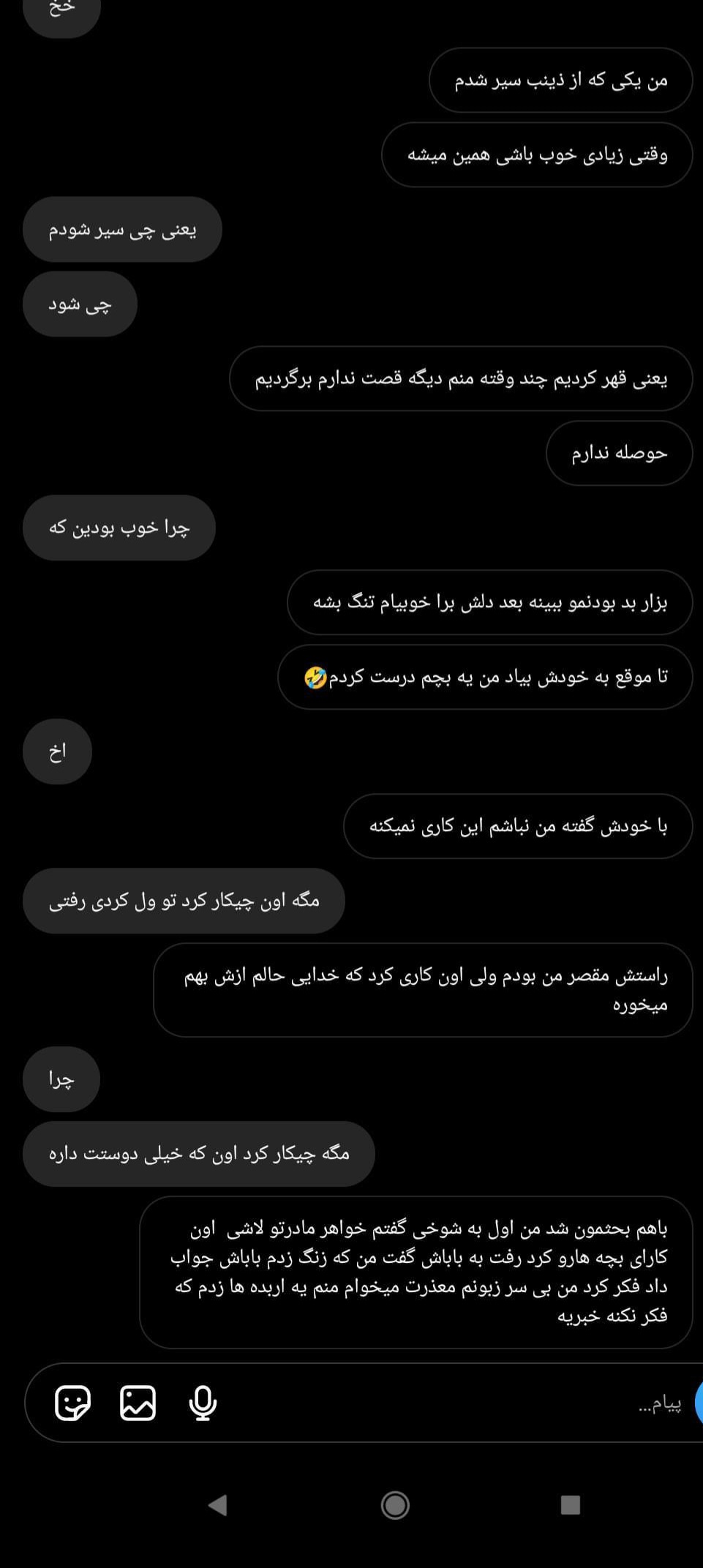Go to the home screen via the system home button
This screenshot has height=1568, width=703.
pos(395,1505)
